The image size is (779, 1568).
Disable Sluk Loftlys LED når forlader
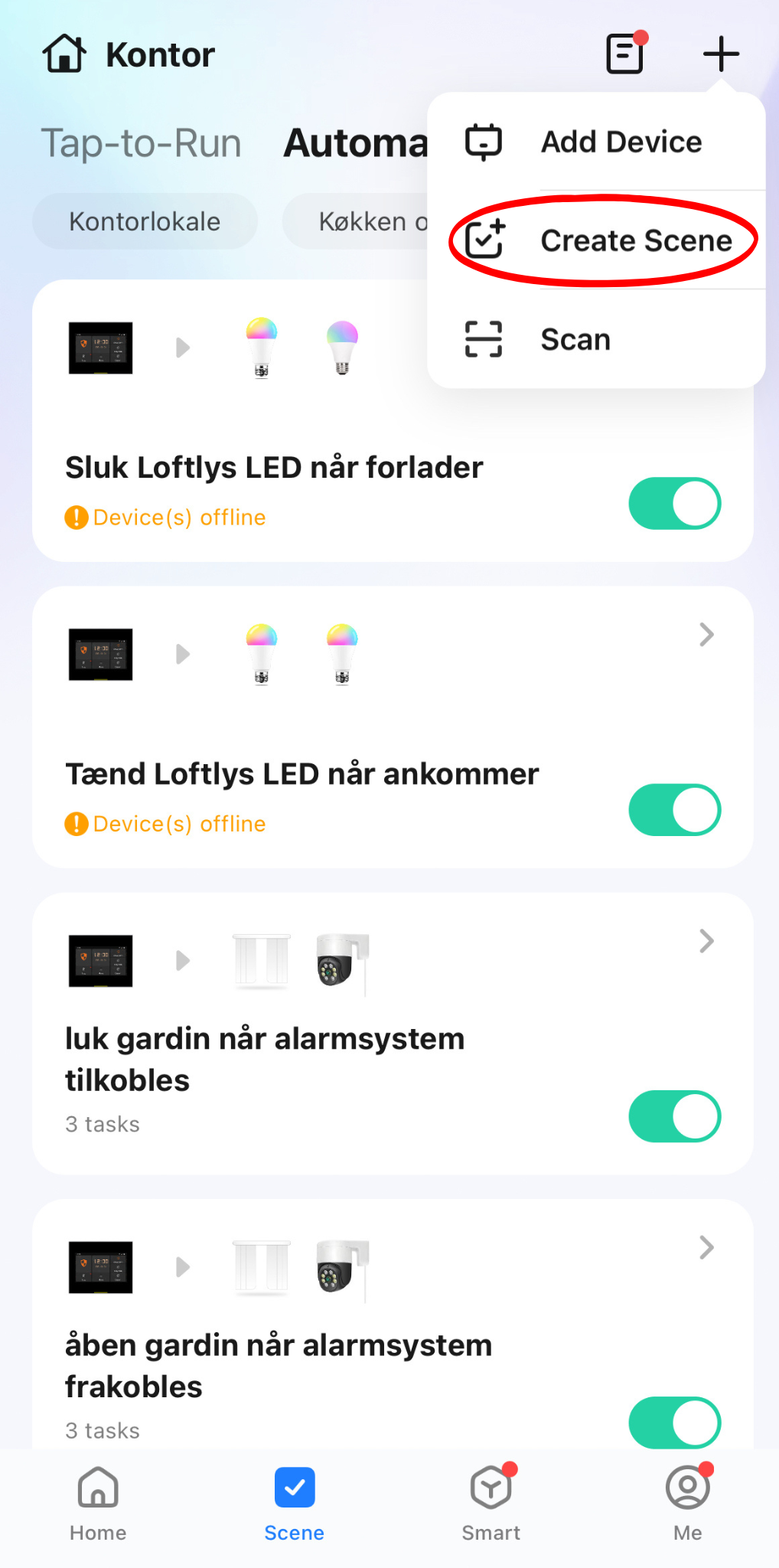(x=674, y=504)
